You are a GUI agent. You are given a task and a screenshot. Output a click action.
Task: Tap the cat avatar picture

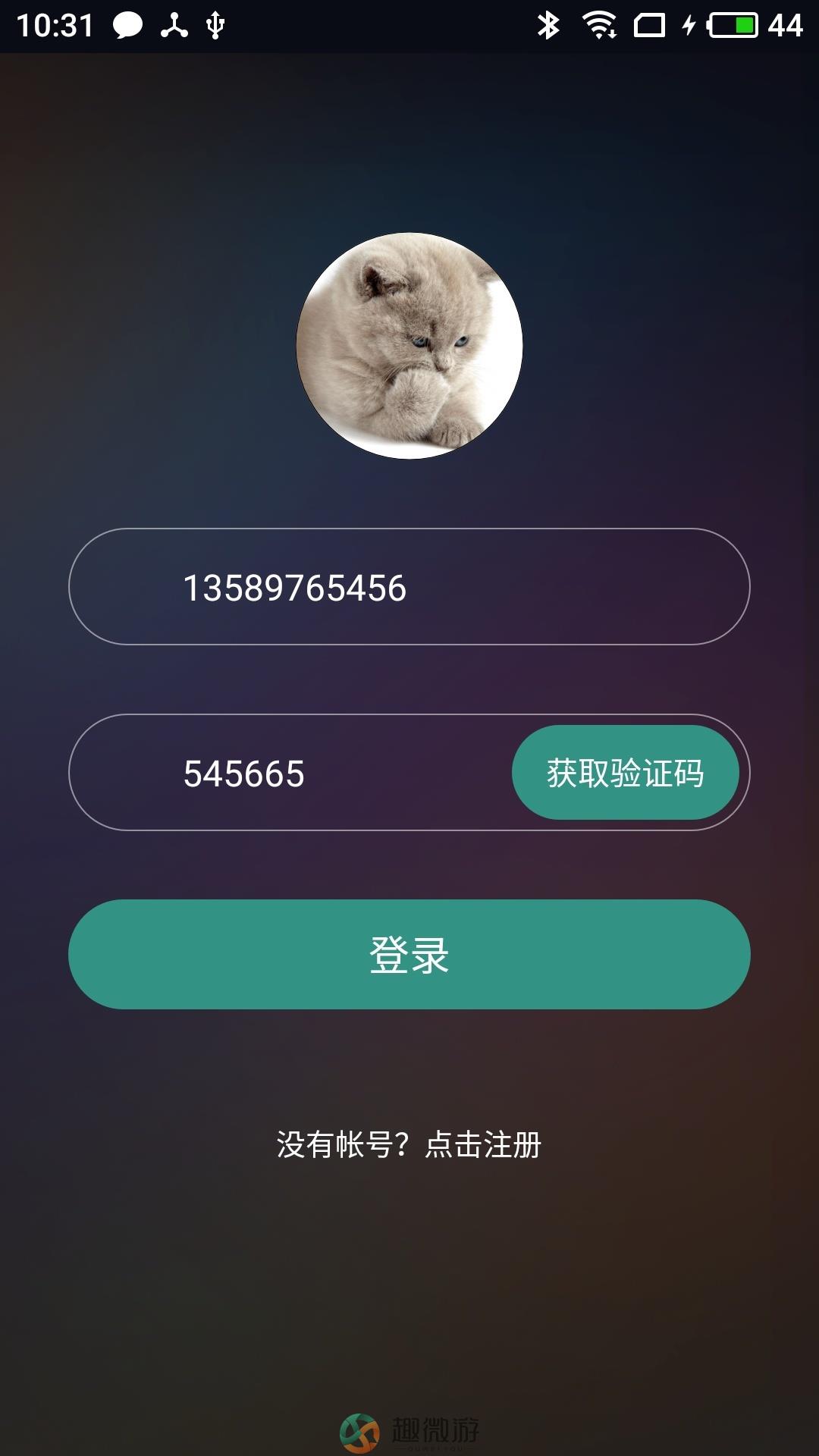pos(409,346)
